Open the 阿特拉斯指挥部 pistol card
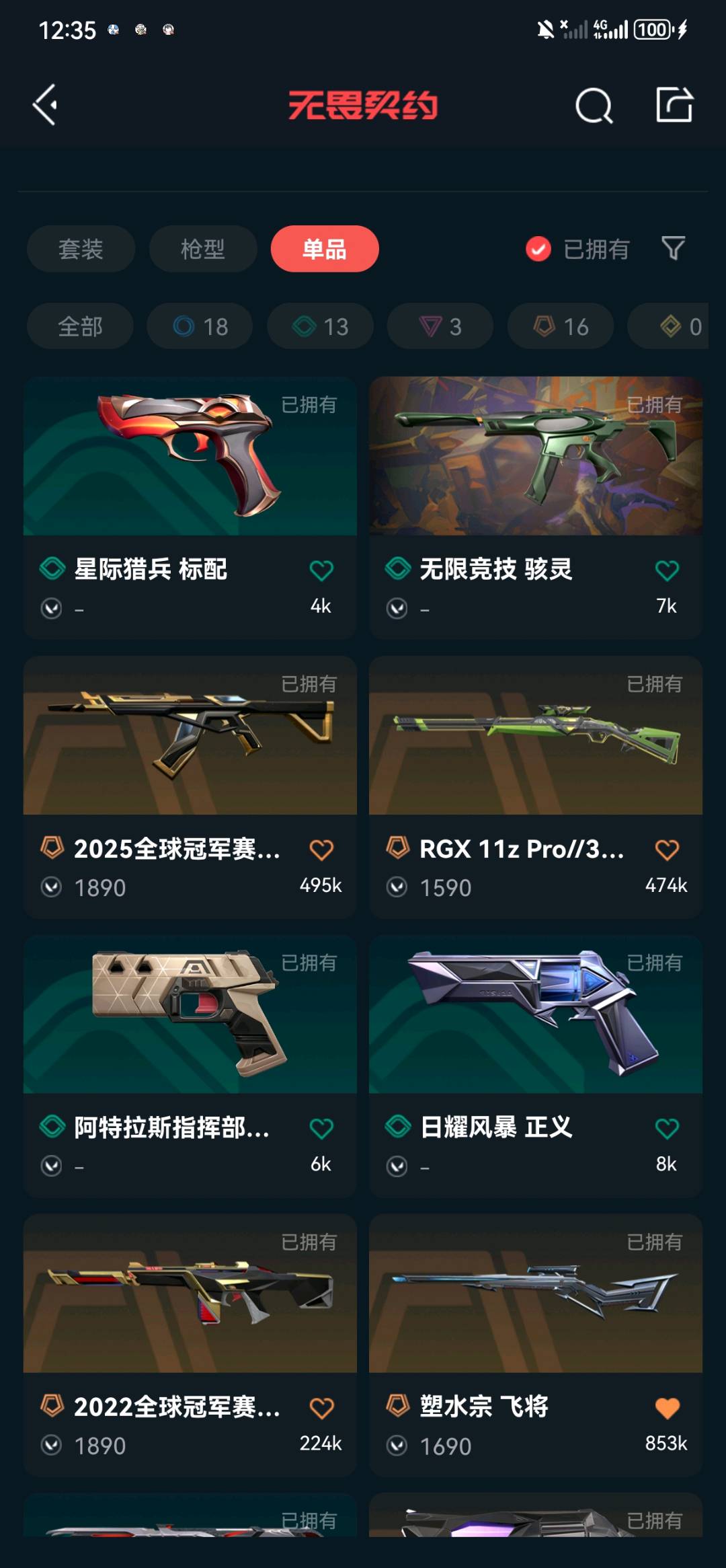The width and height of the screenshot is (726, 1568). [x=190, y=1066]
